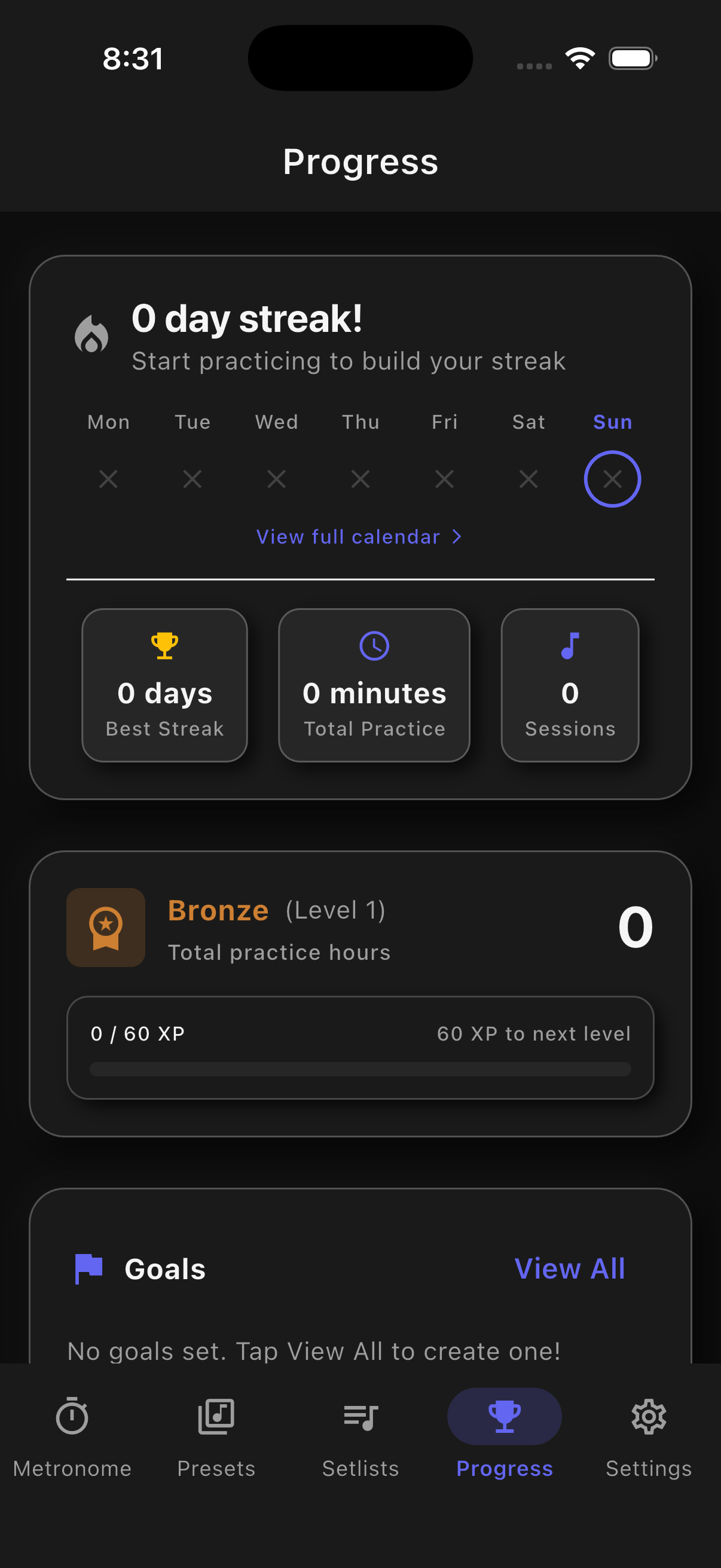
Task: Tap the flame streak icon
Action: pos(93,332)
